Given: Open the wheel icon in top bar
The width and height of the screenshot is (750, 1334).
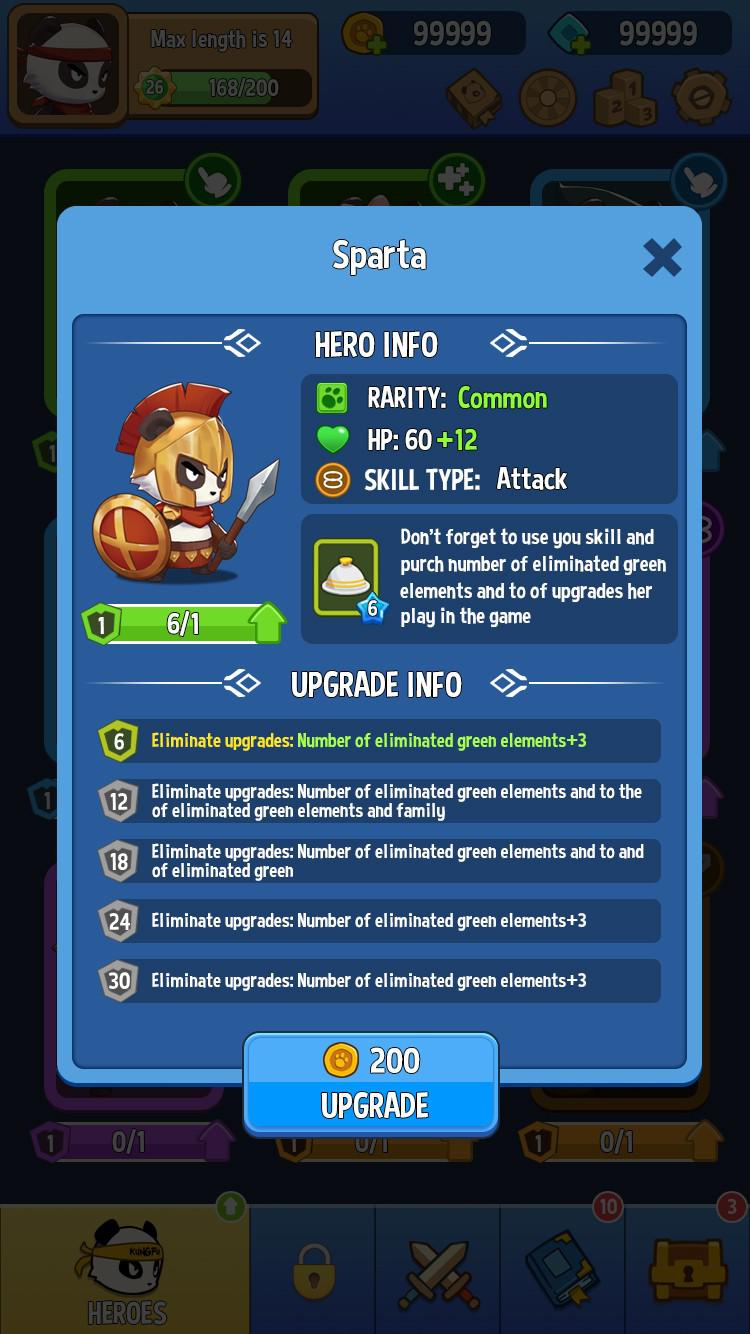Looking at the screenshot, I should [x=548, y=97].
